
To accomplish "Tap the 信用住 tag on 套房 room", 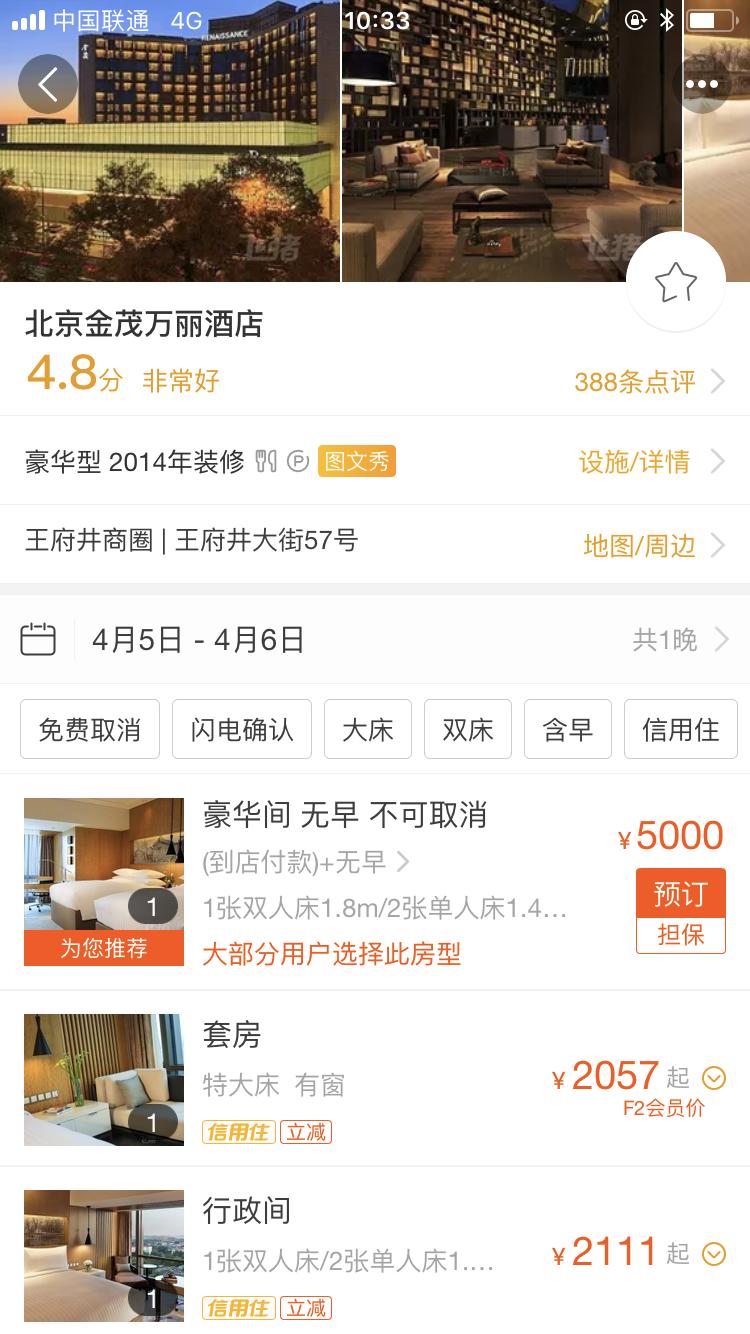I will pyautogui.click(x=237, y=1131).
